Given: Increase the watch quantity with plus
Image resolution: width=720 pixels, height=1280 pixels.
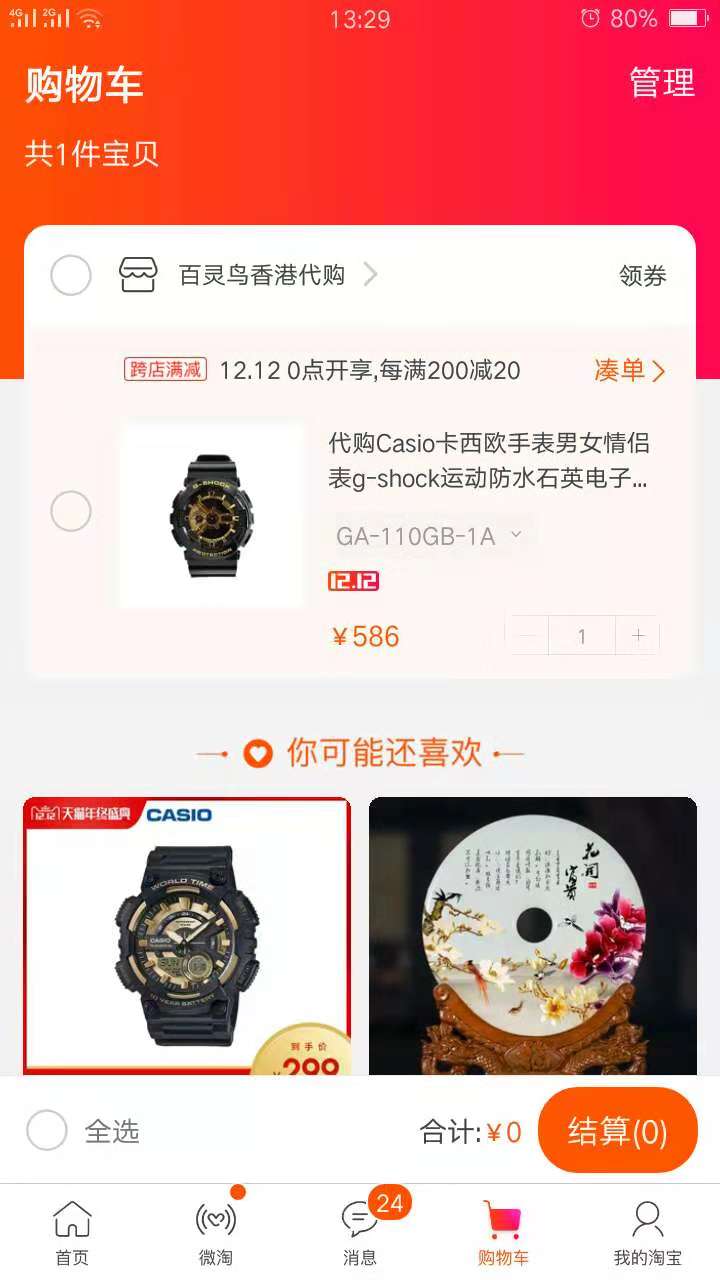Looking at the screenshot, I should click(638, 635).
